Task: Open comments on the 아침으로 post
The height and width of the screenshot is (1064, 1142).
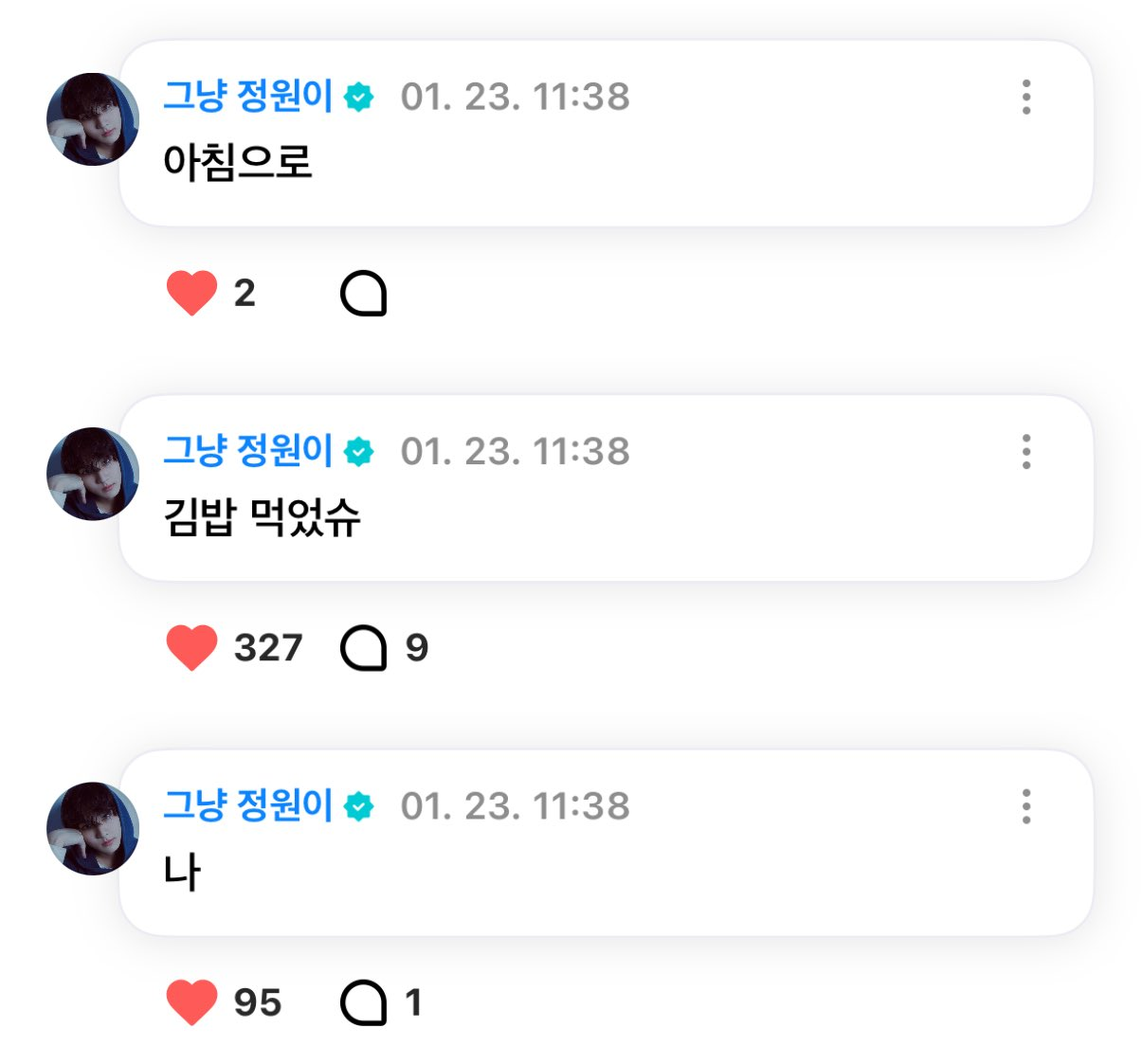Action: click(363, 294)
